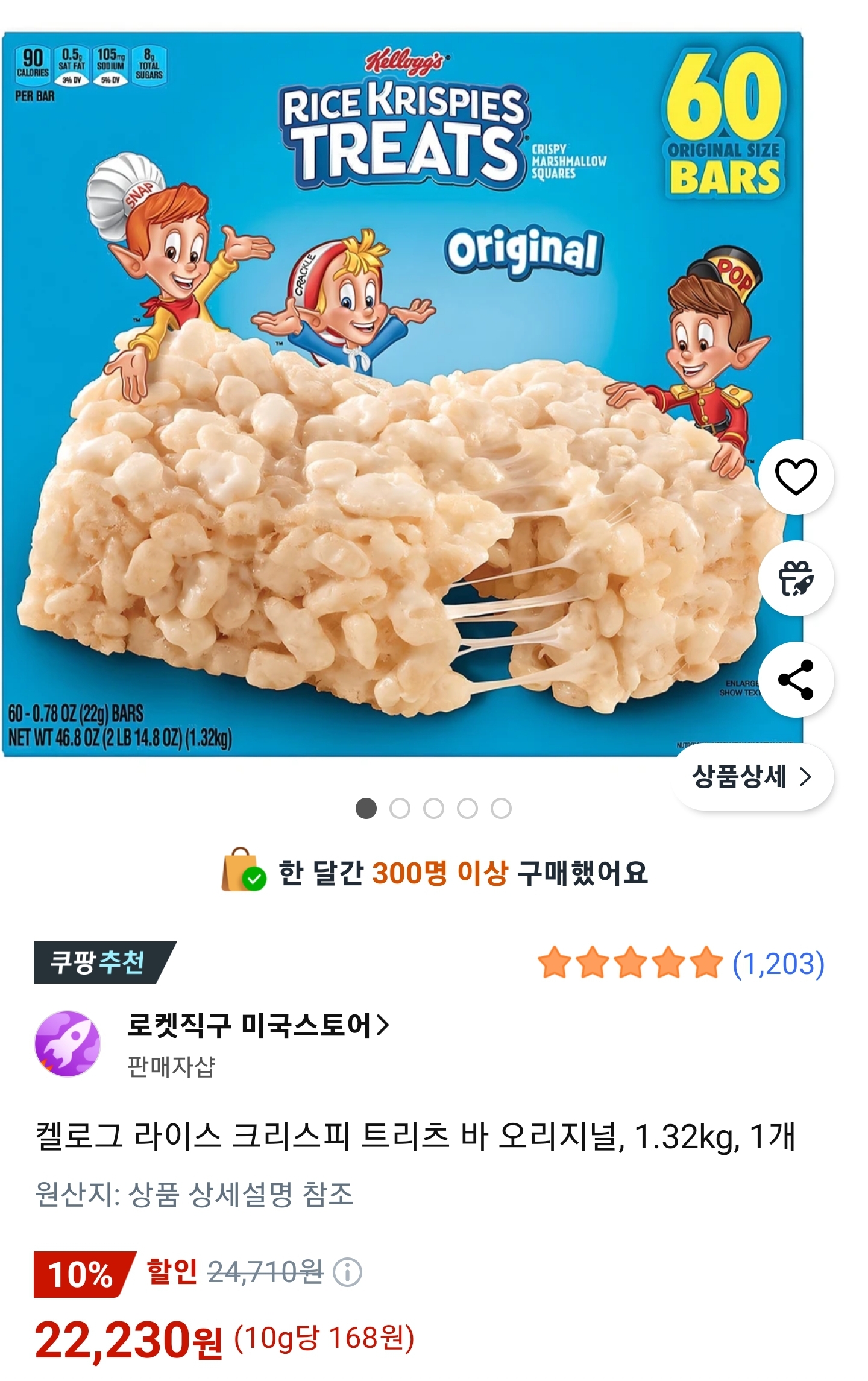Screen dimensions: 868x1381
Task: Tap the gift box icon
Action: click(x=795, y=578)
